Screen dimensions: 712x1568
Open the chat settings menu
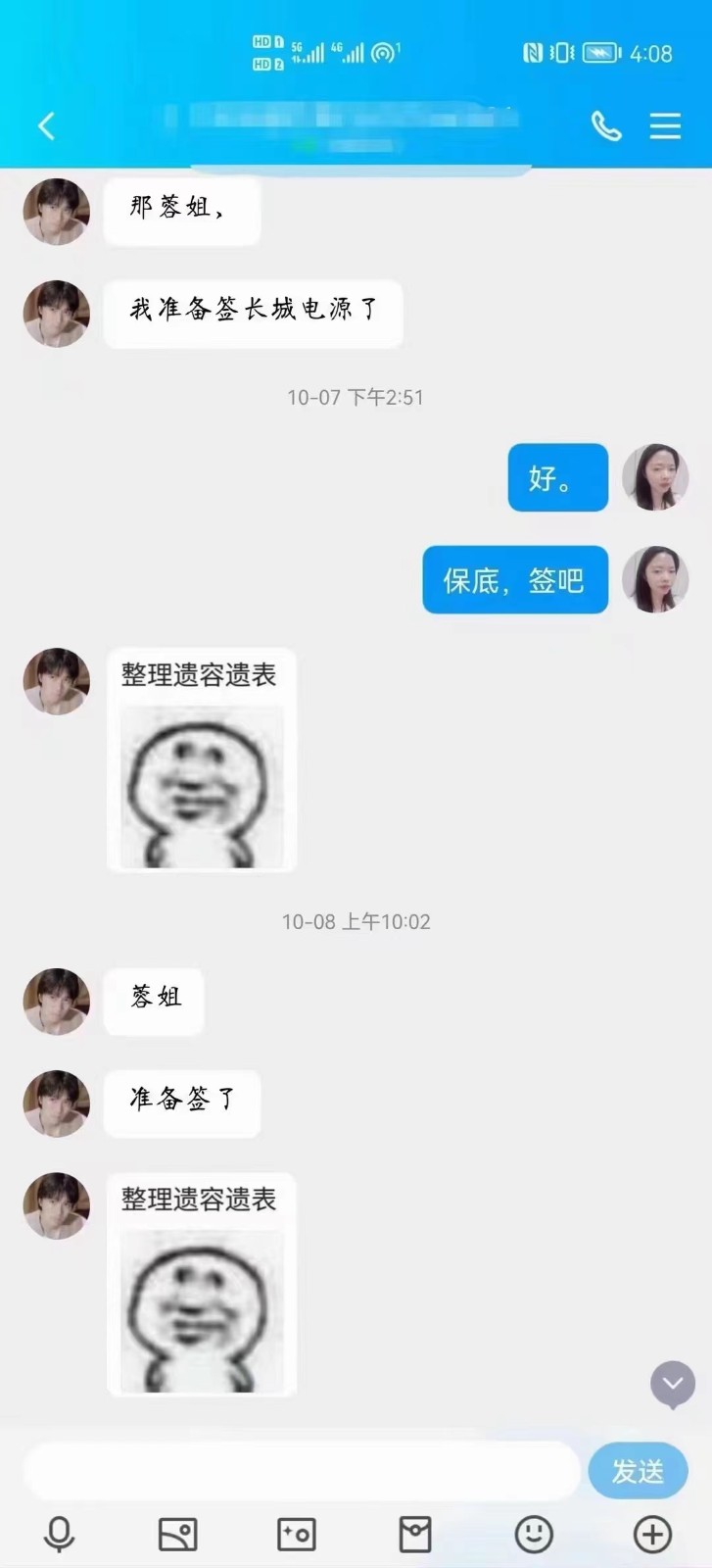pos(665,126)
